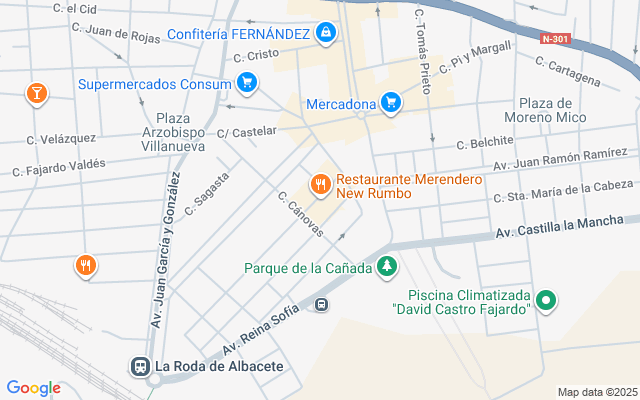Select the bus stop on Av. Reina Sofía
This screenshot has height=400, width=640.
pyautogui.click(x=321, y=305)
